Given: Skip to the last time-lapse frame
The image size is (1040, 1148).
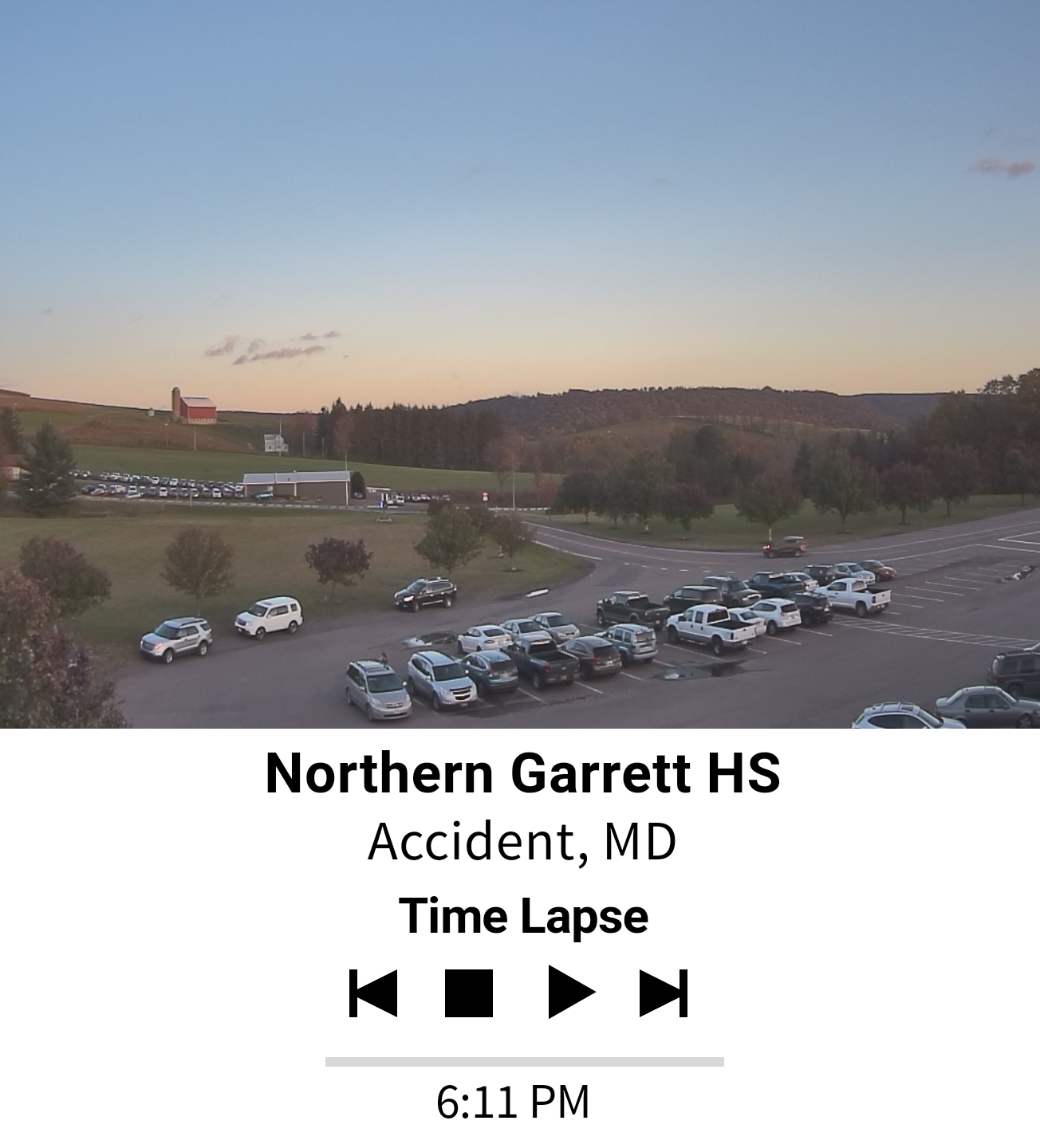Looking at the screenshot, I should coord(664,993).
